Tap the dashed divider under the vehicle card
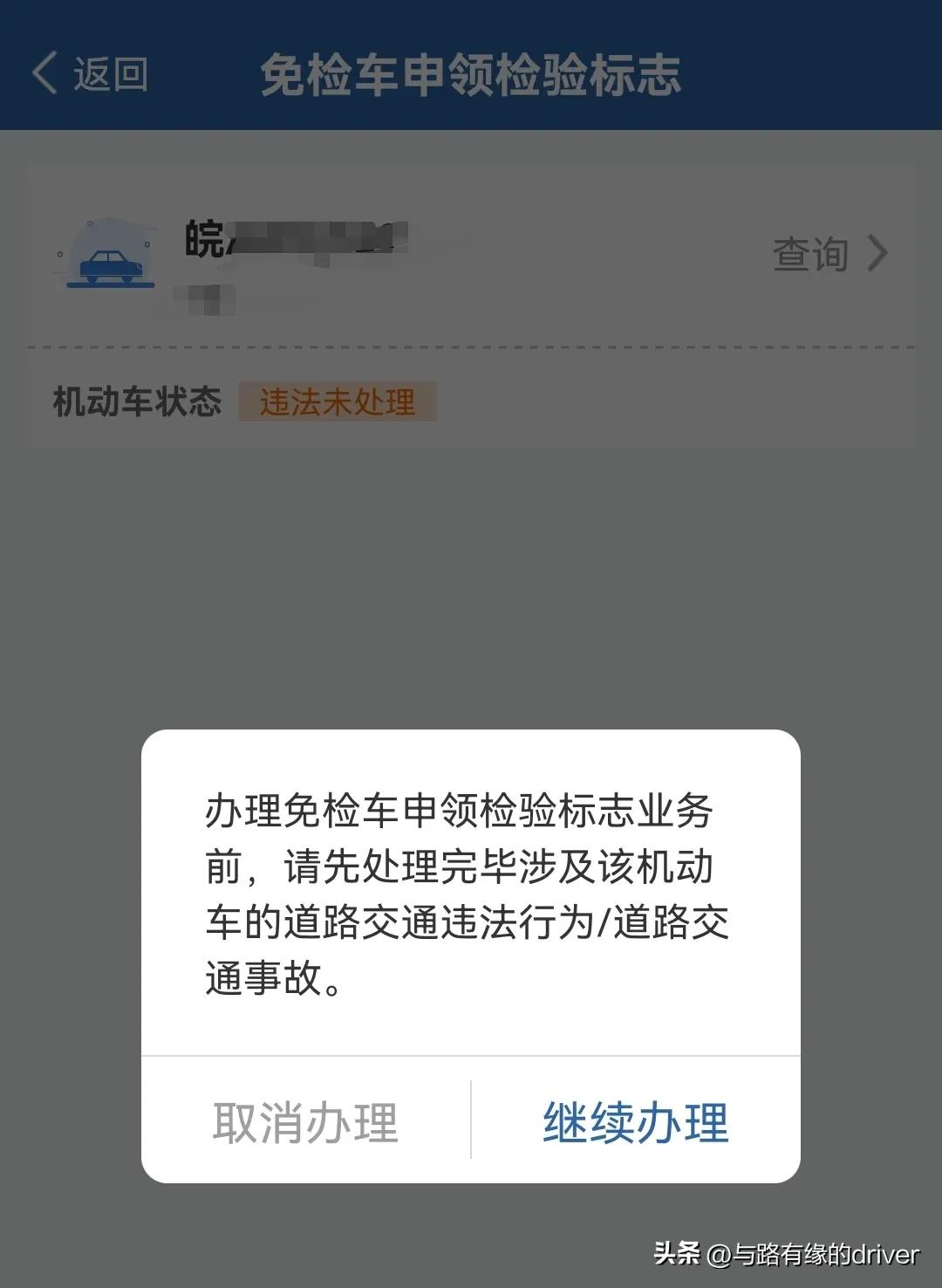 pyautogui.click(x=471, y=347)
